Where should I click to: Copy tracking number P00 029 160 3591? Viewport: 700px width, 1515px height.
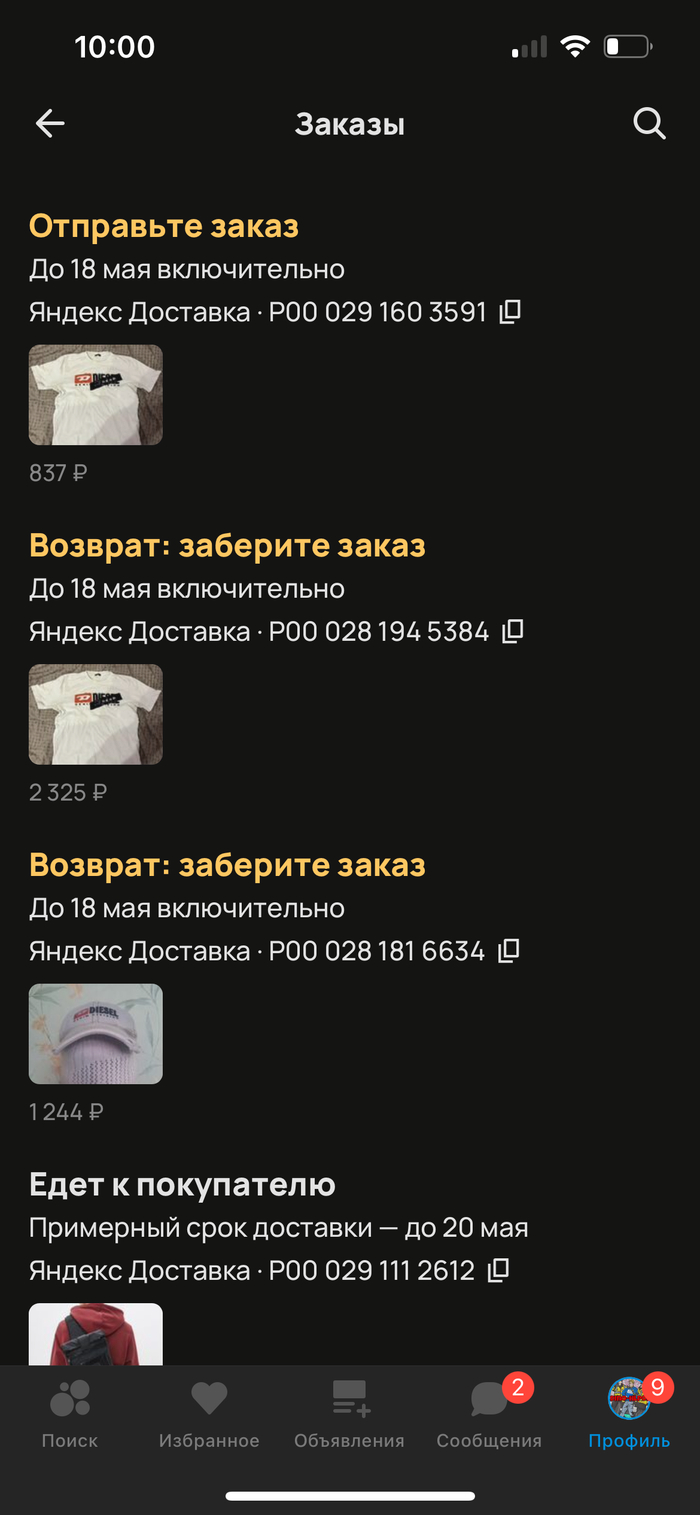pyautogui.click(x=510, y=312)
